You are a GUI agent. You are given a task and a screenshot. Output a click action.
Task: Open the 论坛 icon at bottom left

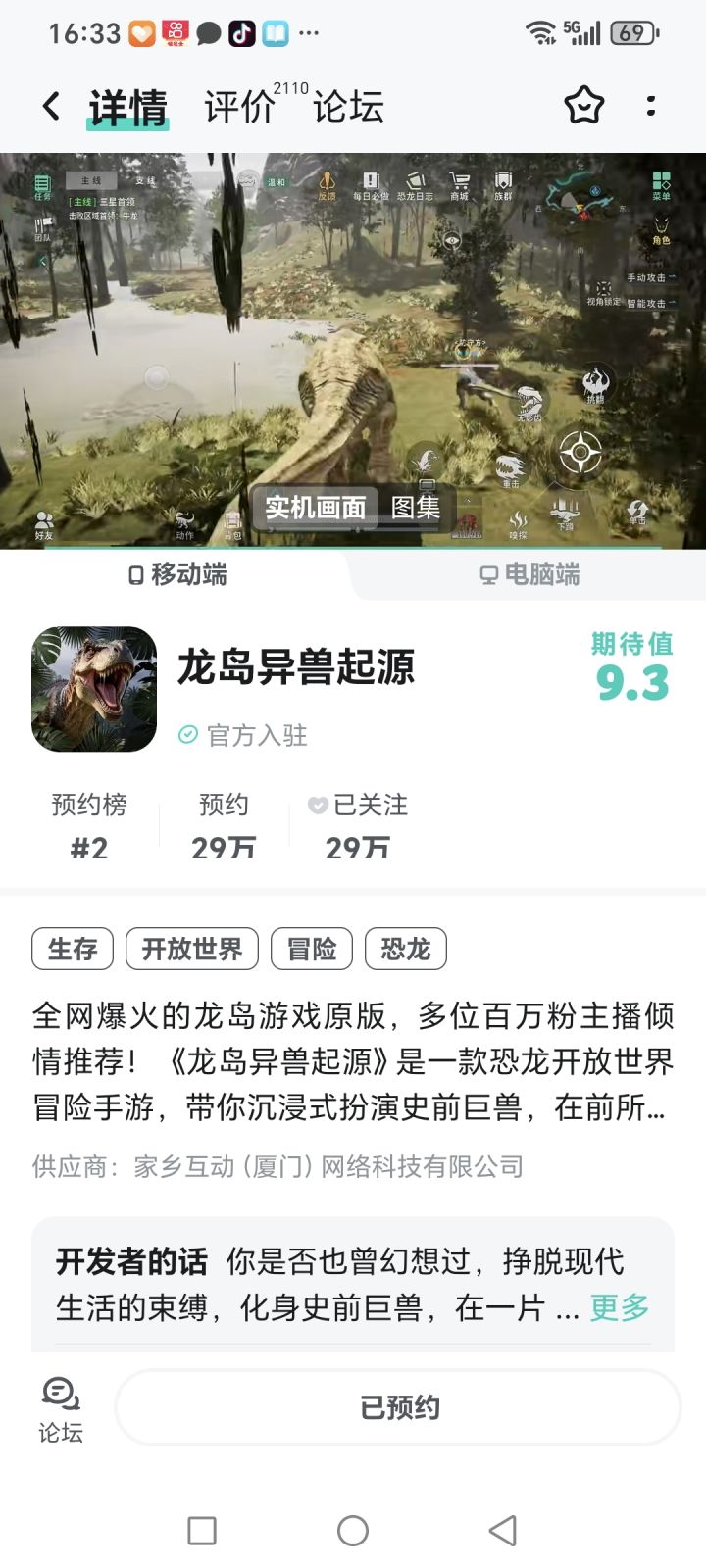(61, 1406)
